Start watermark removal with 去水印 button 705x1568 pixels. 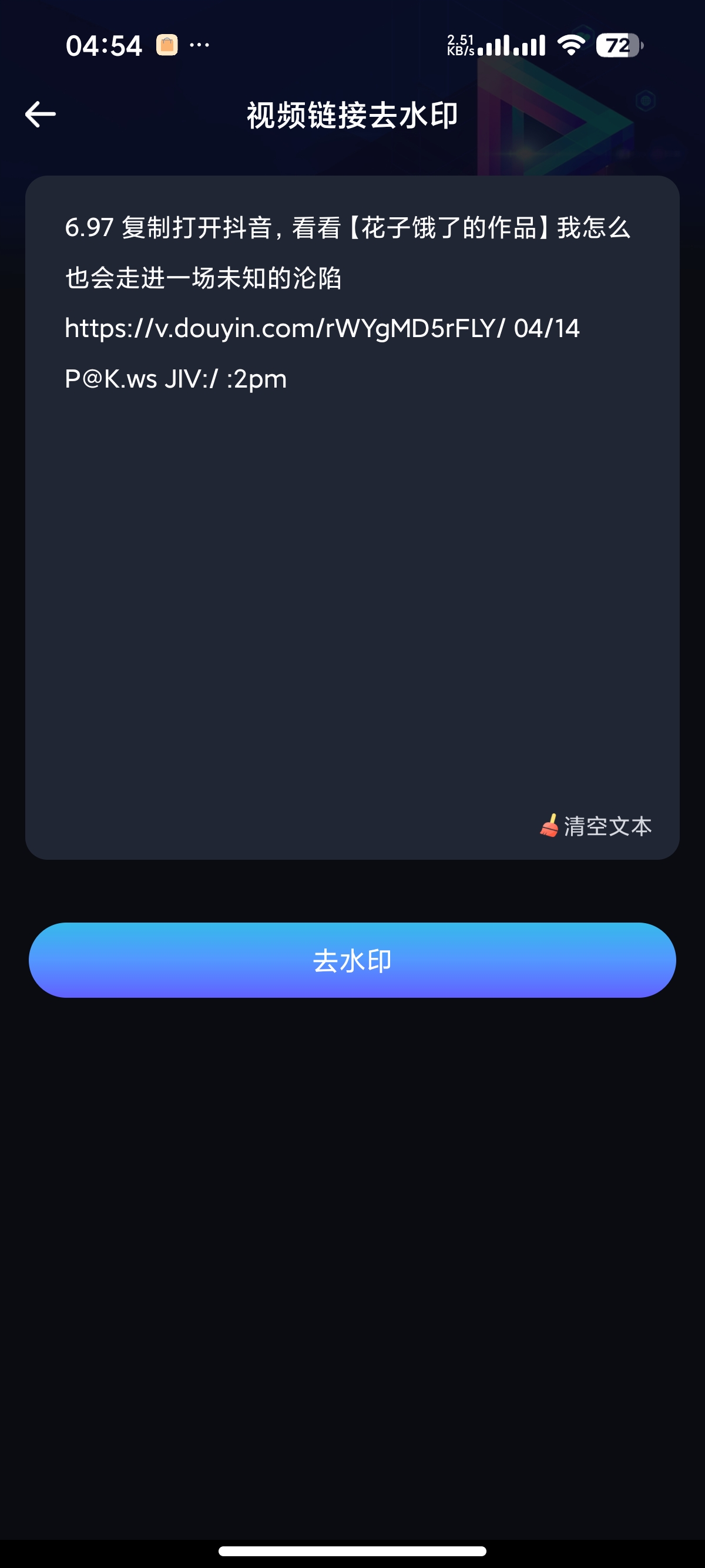[352, 960]
